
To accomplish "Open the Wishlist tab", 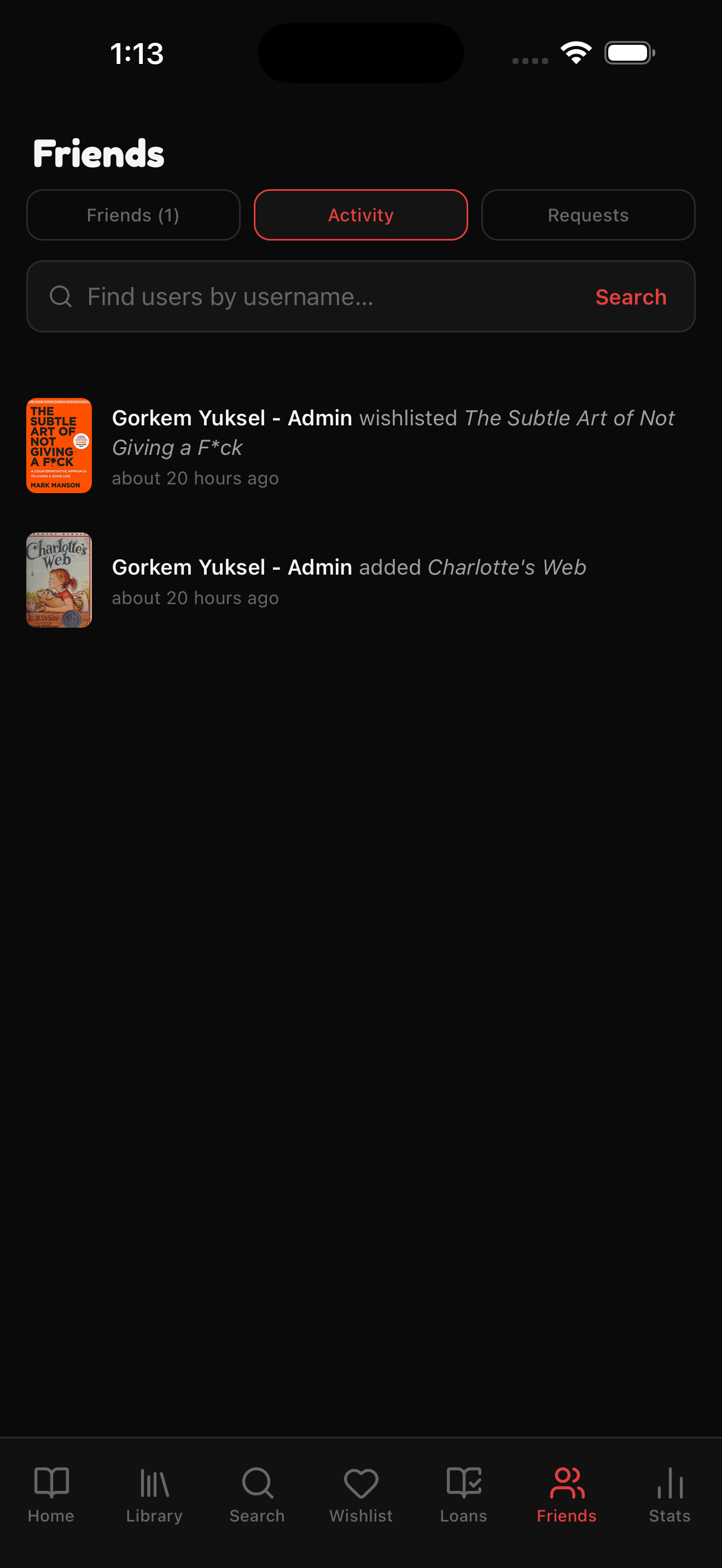I will (x=360, y=1494).
